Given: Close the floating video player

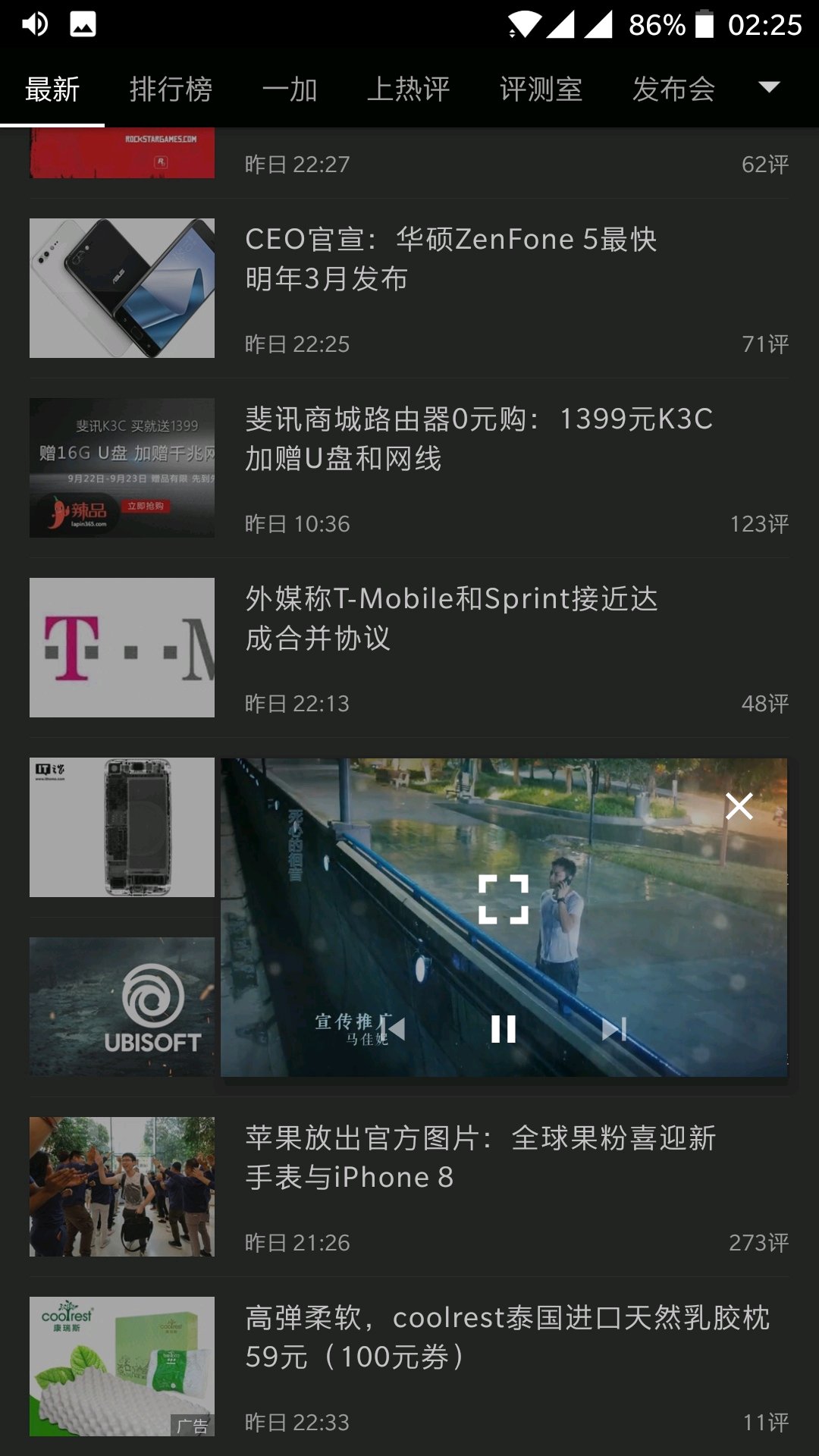Looking at the screenshot, I should point(739,806).
